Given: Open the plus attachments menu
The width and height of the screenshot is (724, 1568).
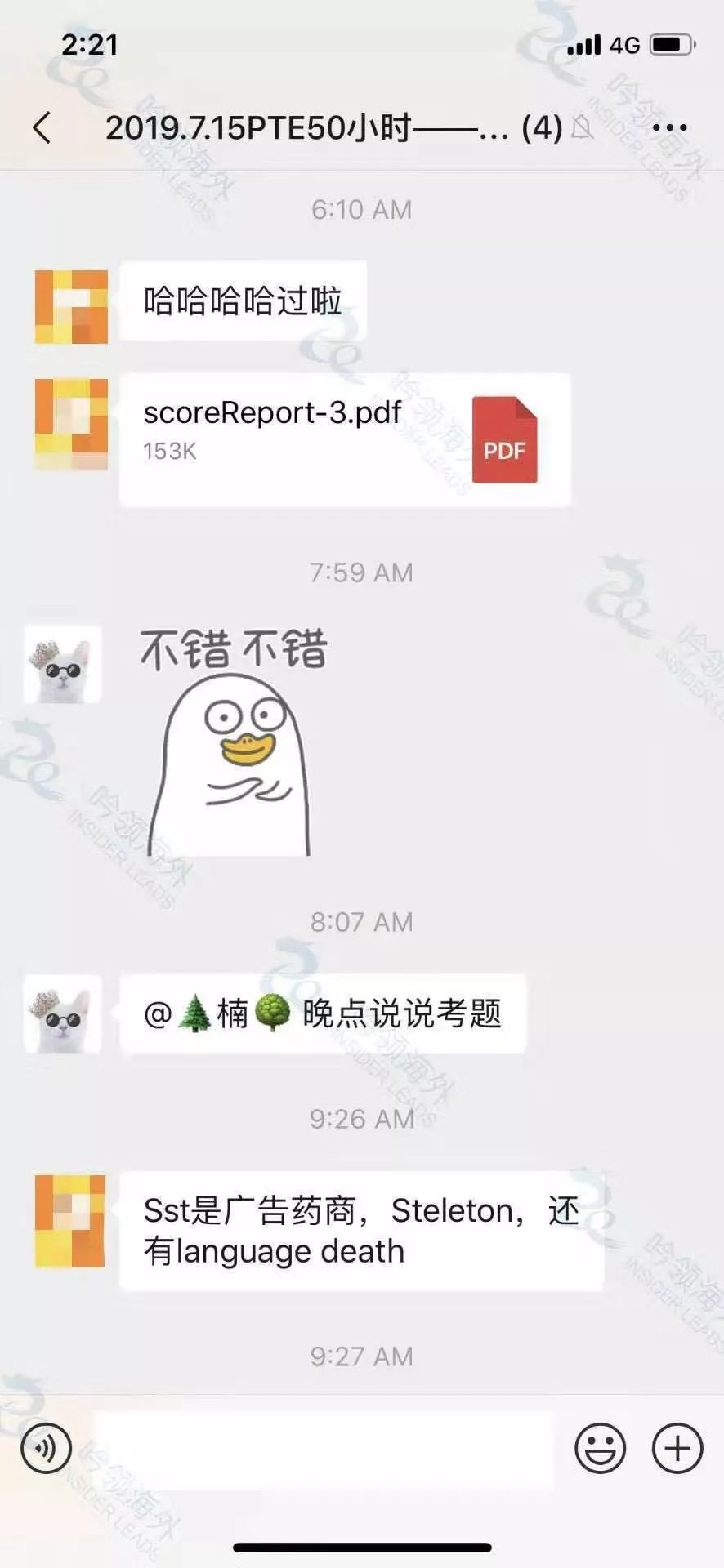Looking at the screenshot, I should (x=677, y=1448).
